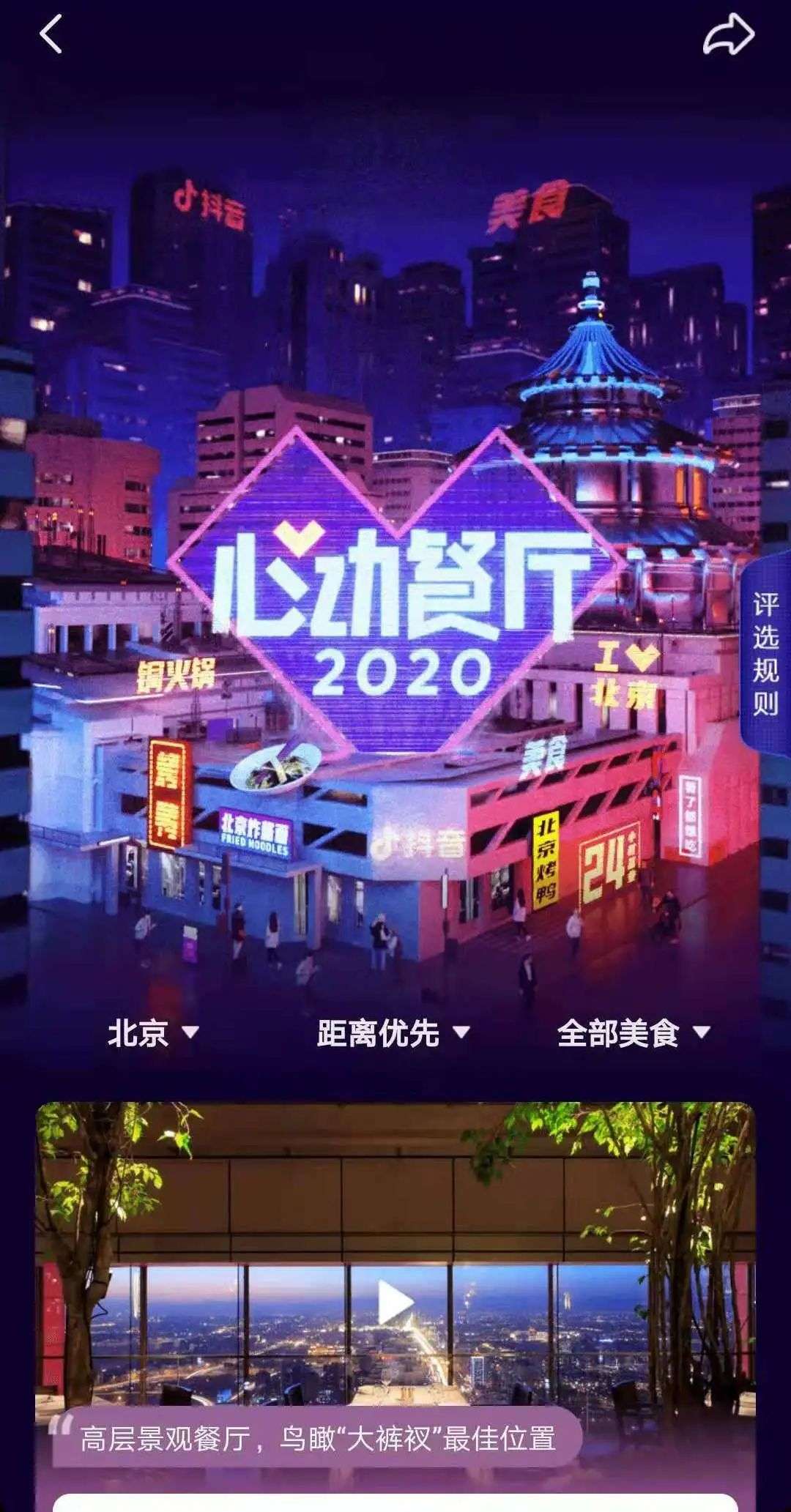Expand the 北京 city dropdown
Viewport: 791px width, 1512px height.
152,1033
